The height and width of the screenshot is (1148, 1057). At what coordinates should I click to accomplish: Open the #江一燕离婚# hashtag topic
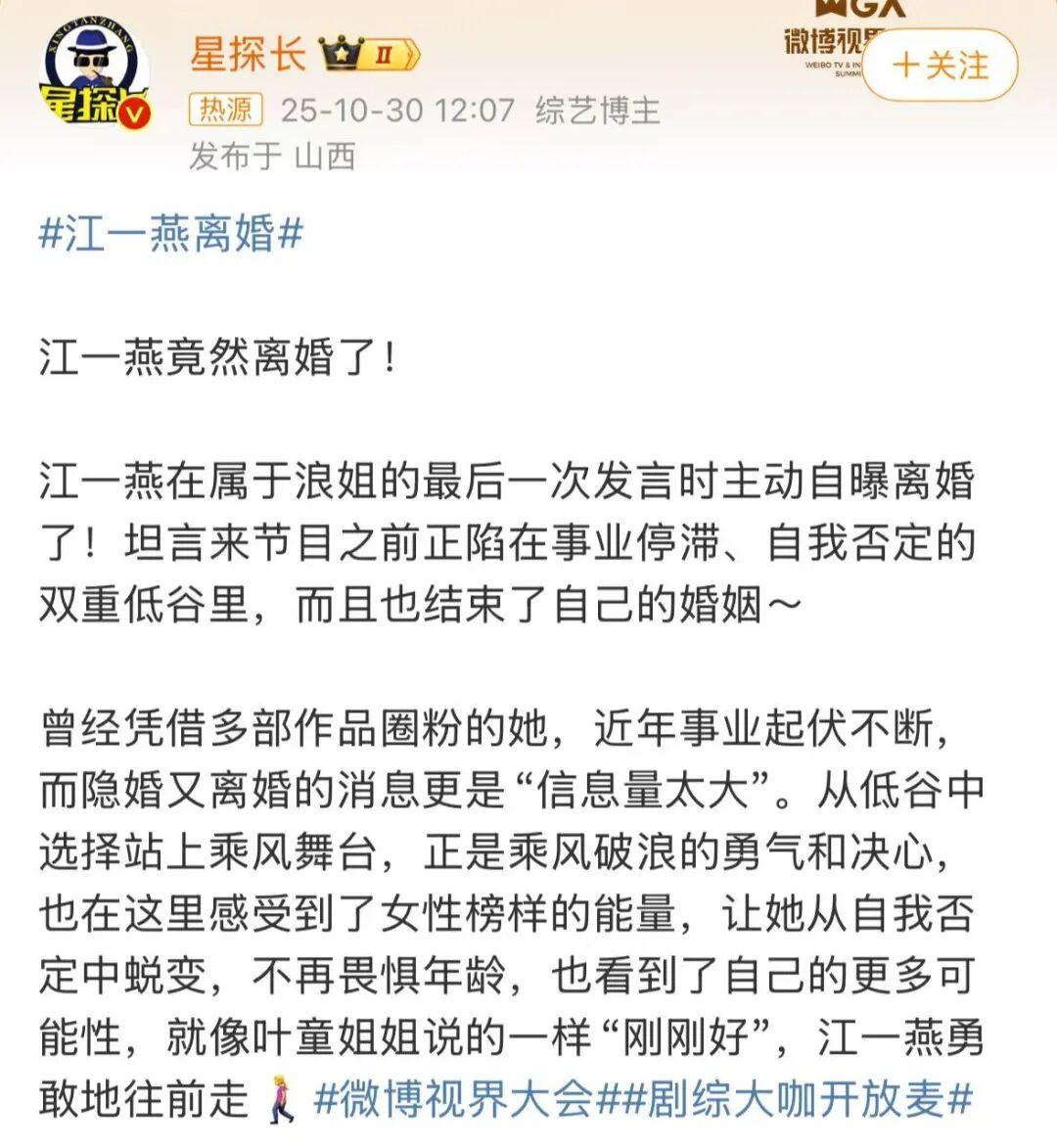click(x=171, y=235)
